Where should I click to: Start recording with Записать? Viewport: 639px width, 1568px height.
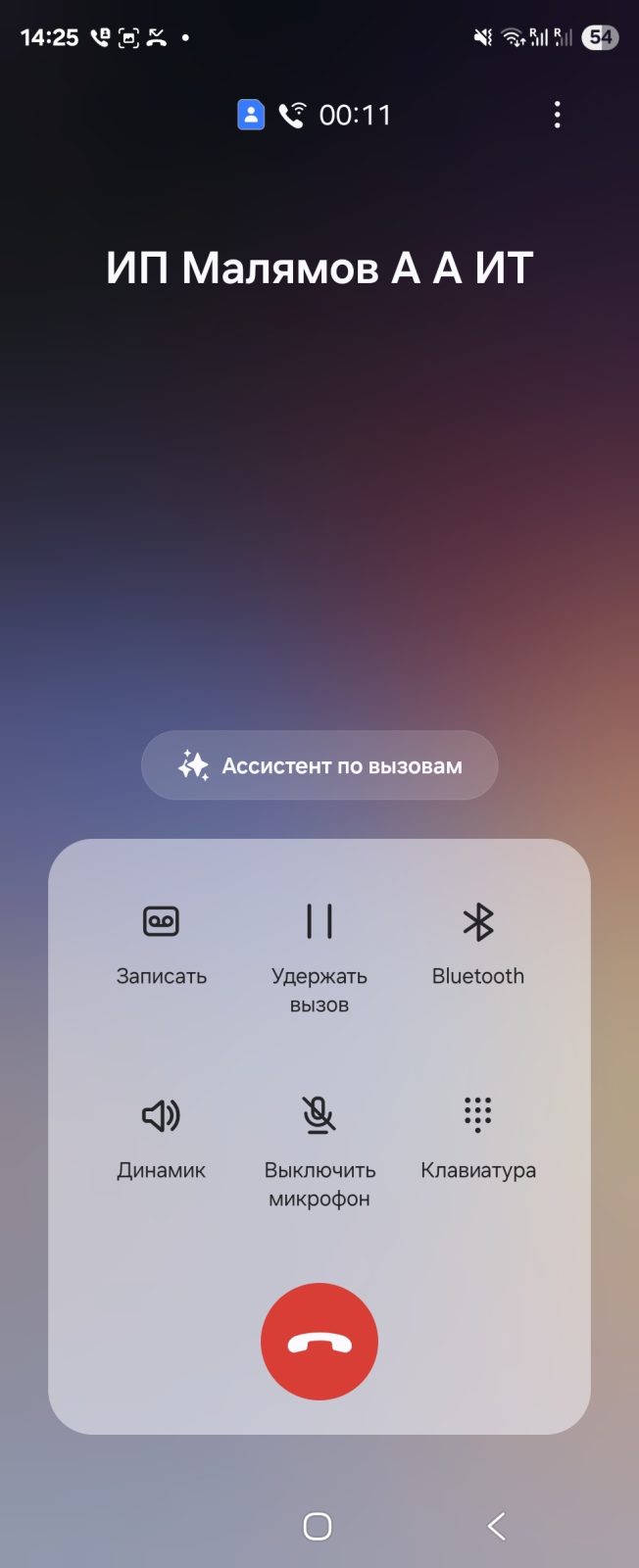(161, 943)
